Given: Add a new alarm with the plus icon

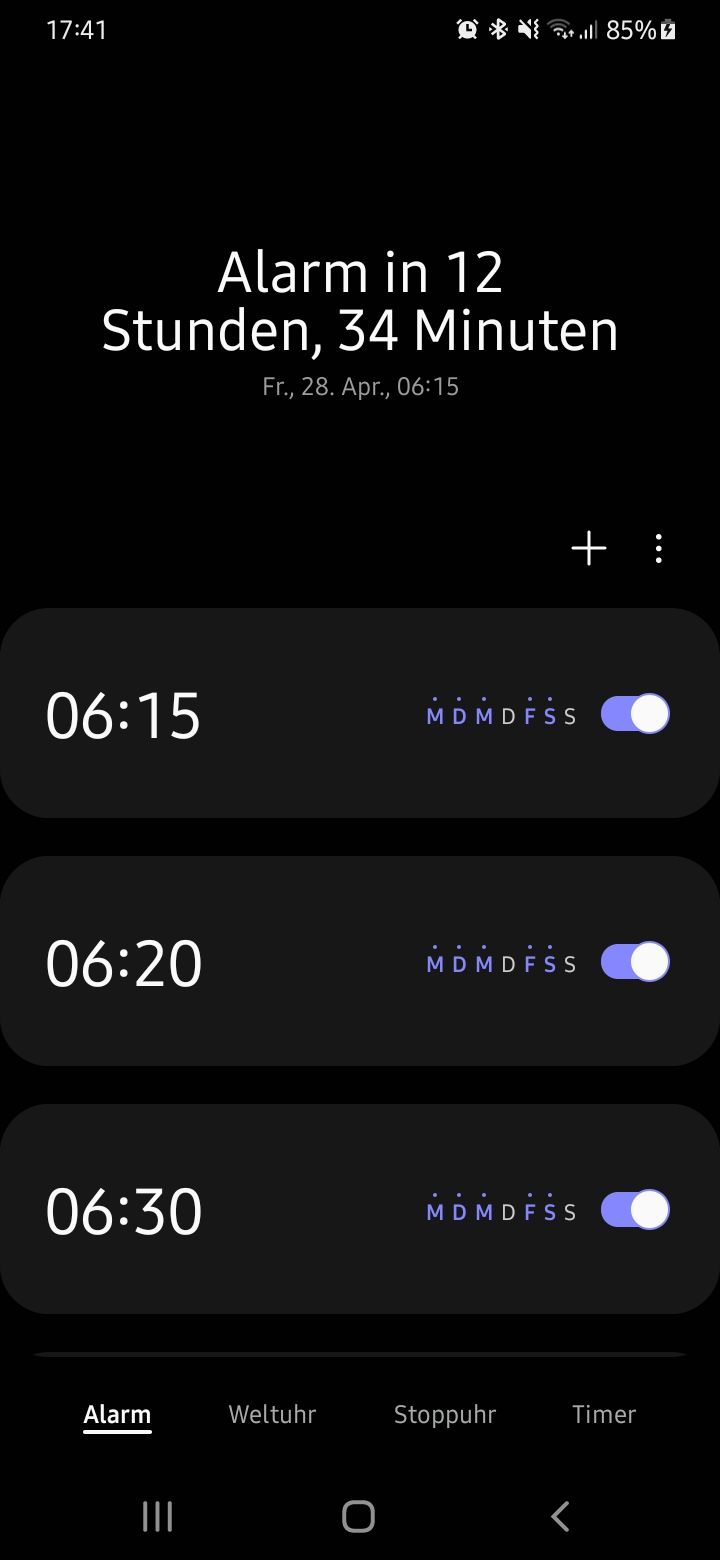Looking at the screenshot, I should 589,548.
